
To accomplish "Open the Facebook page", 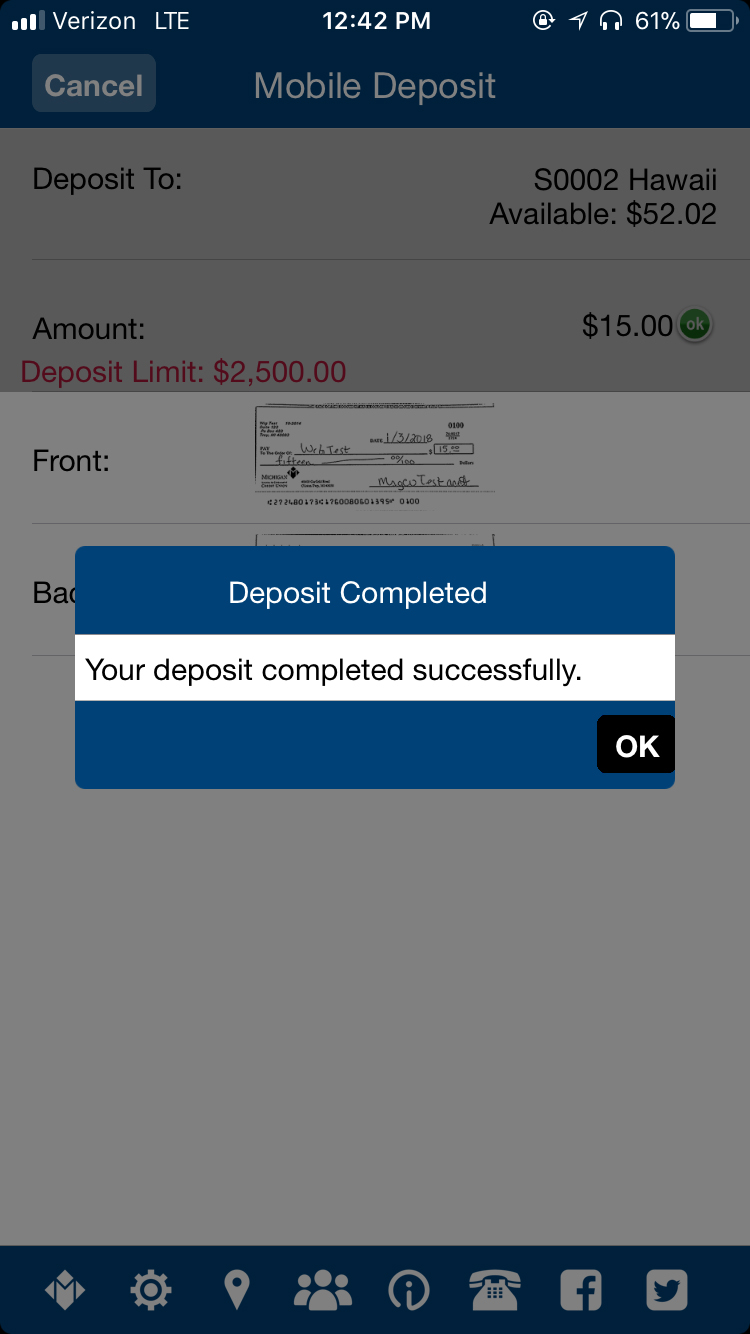I will (x=581, y=1290).
